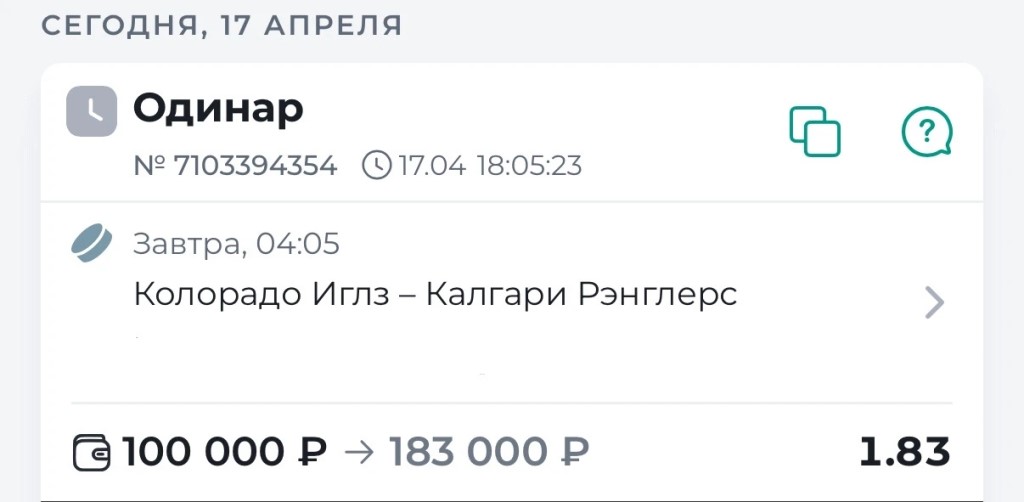Copy the bet with the duplicate icon
Image resolution: width=1024 pixels, height=502 pixels.
point(815,131)
